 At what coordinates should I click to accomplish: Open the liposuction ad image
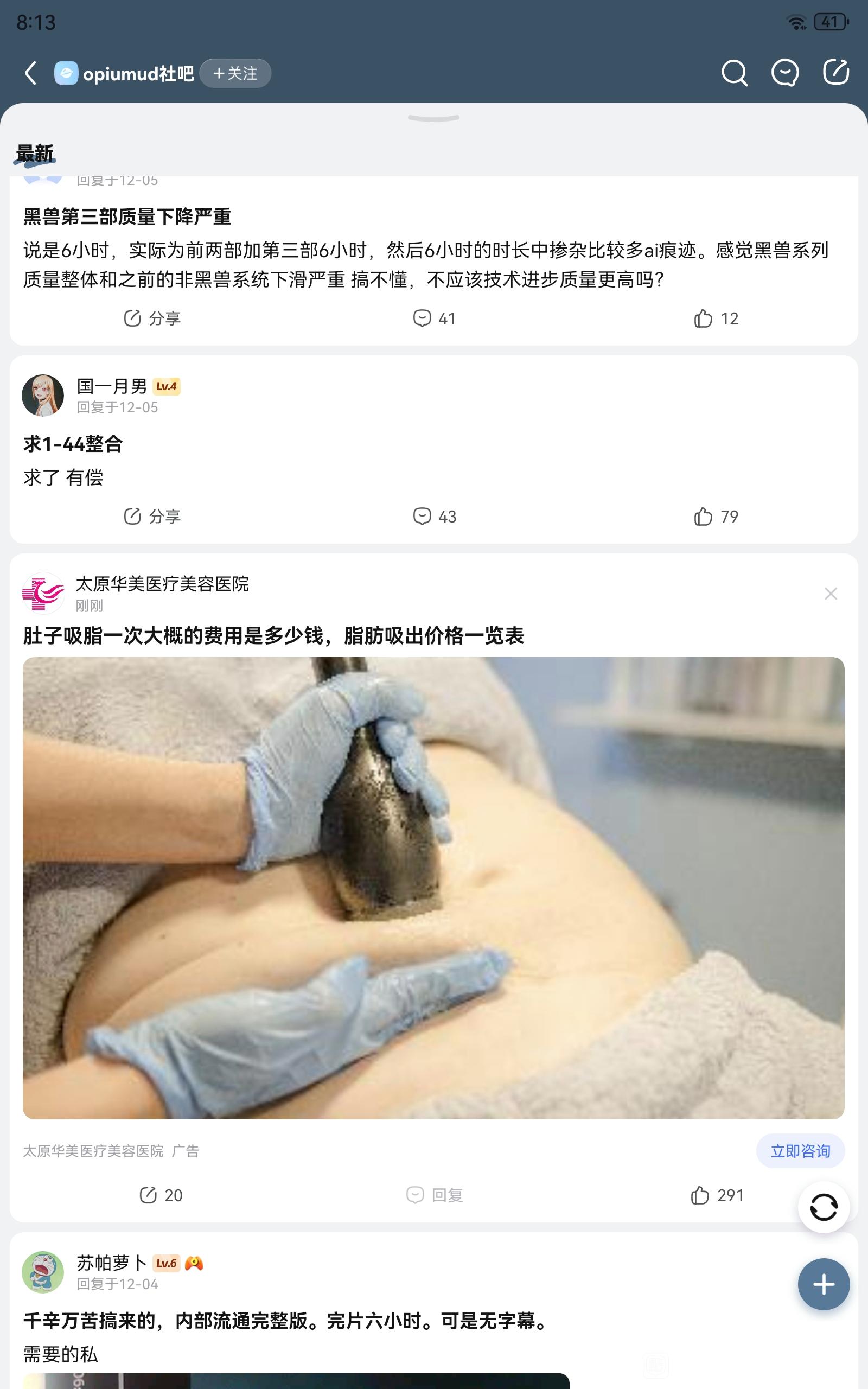433,888
